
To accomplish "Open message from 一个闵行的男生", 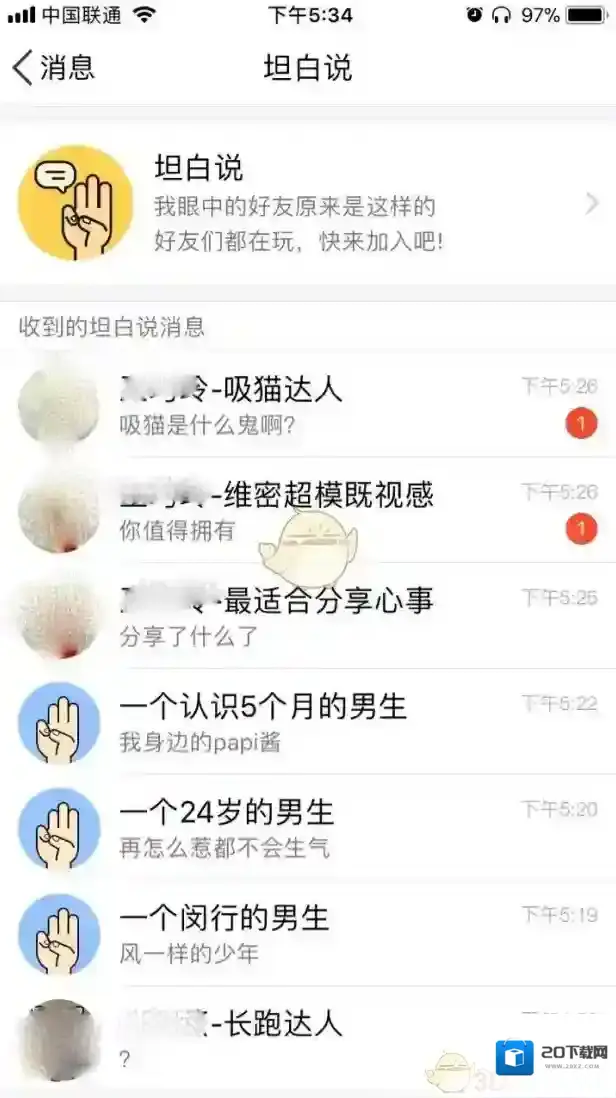I will pyautogui.click(x=308, y=934).
